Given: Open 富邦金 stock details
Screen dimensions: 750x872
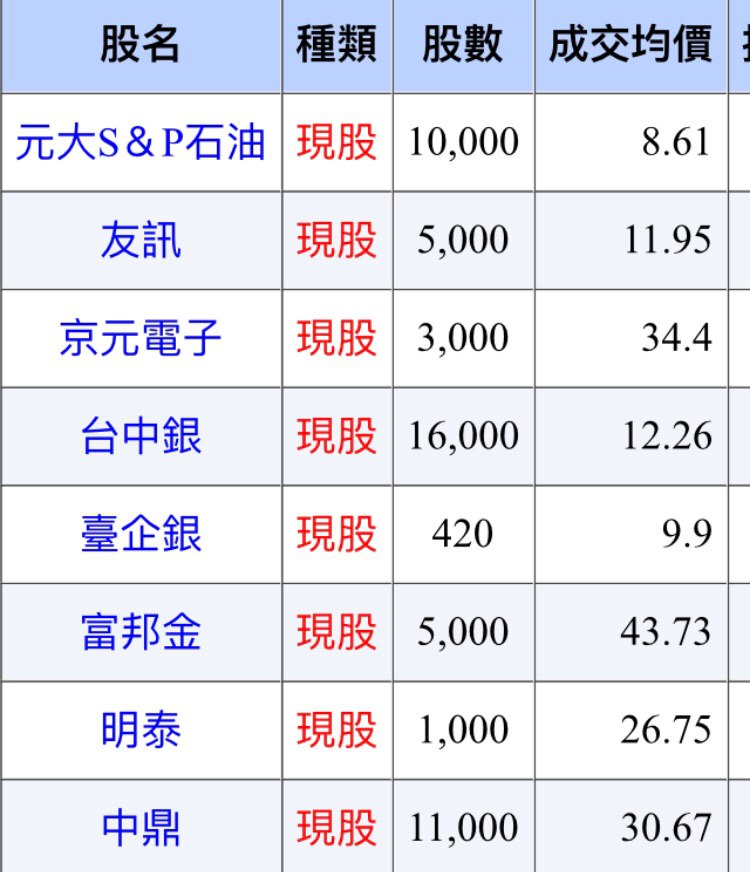Looking at the screenshot, I should tap(141, 632).
